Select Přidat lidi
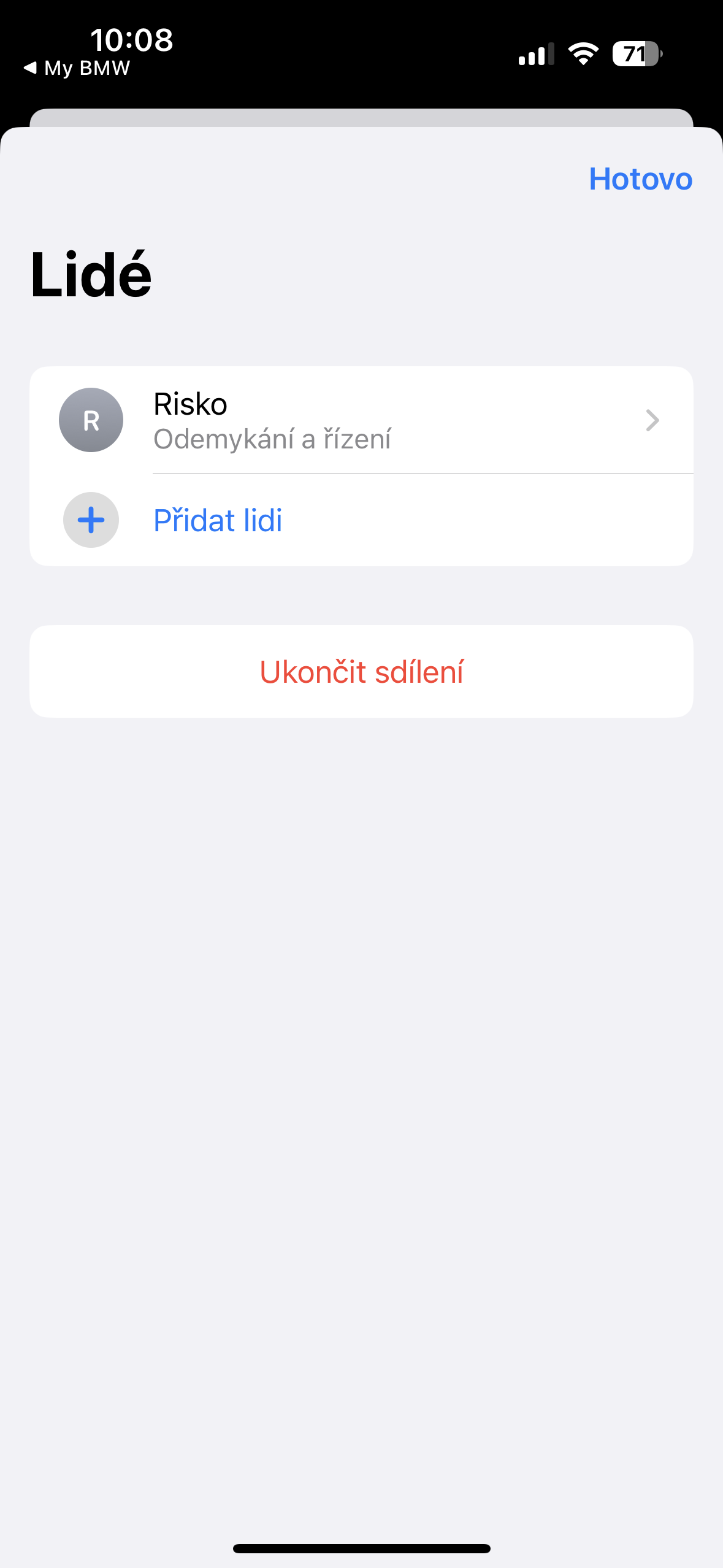This screenshot has width=723, height=1568. [218, 520]
